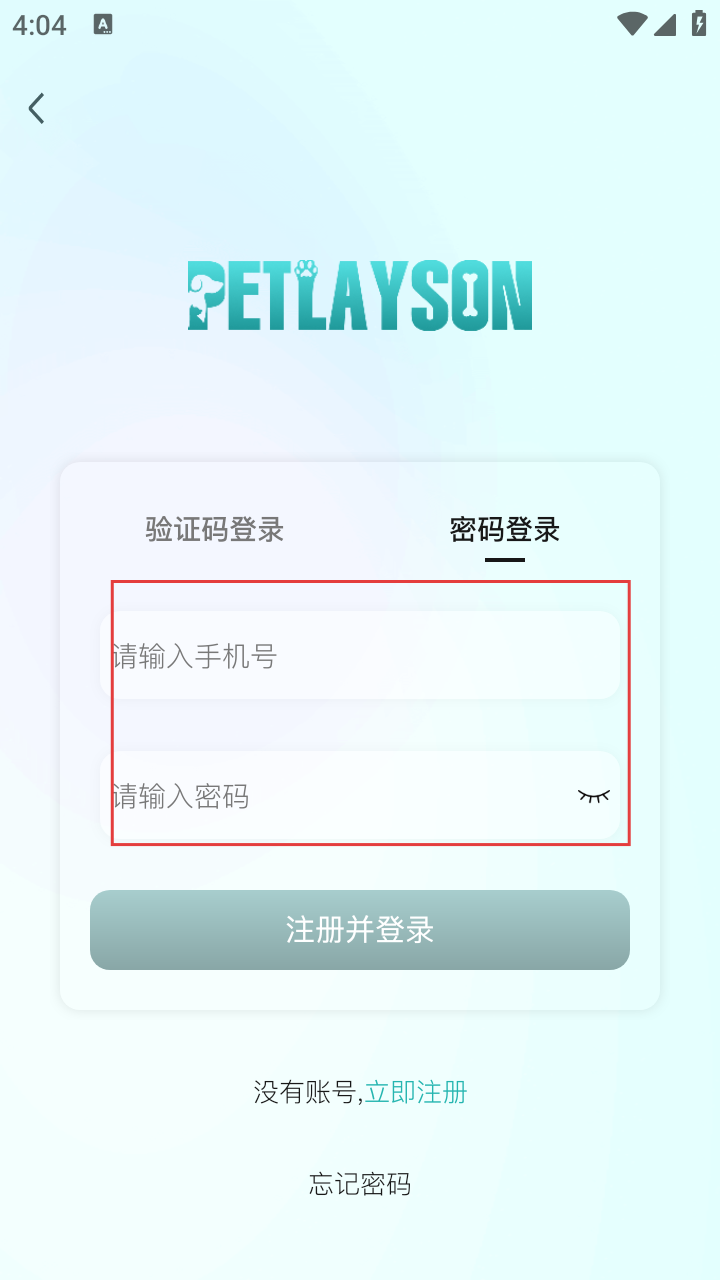720x1280 pixels.
Task: Toggle password visibility with the eye icon
Action: 593,796
